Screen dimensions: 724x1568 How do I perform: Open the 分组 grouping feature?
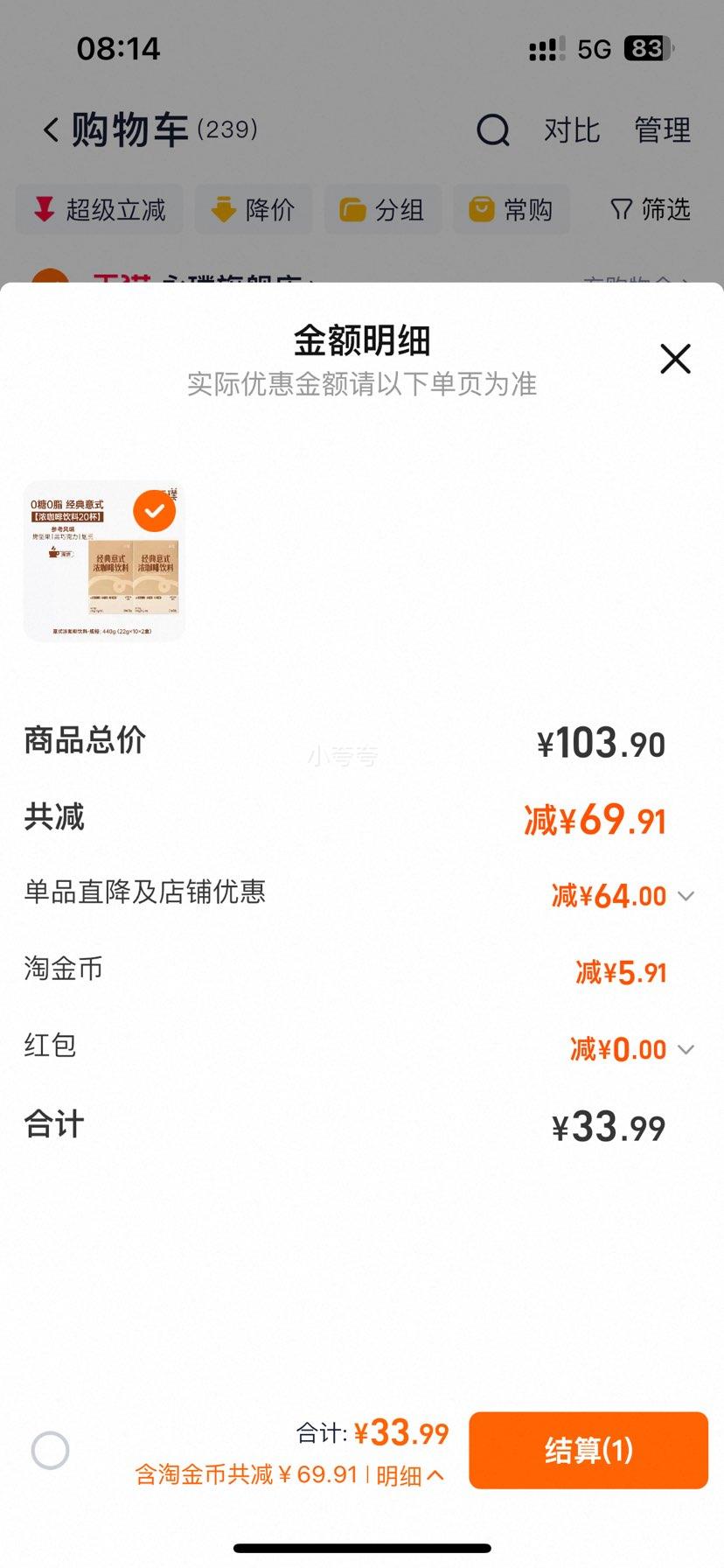[x=383, y=210]
